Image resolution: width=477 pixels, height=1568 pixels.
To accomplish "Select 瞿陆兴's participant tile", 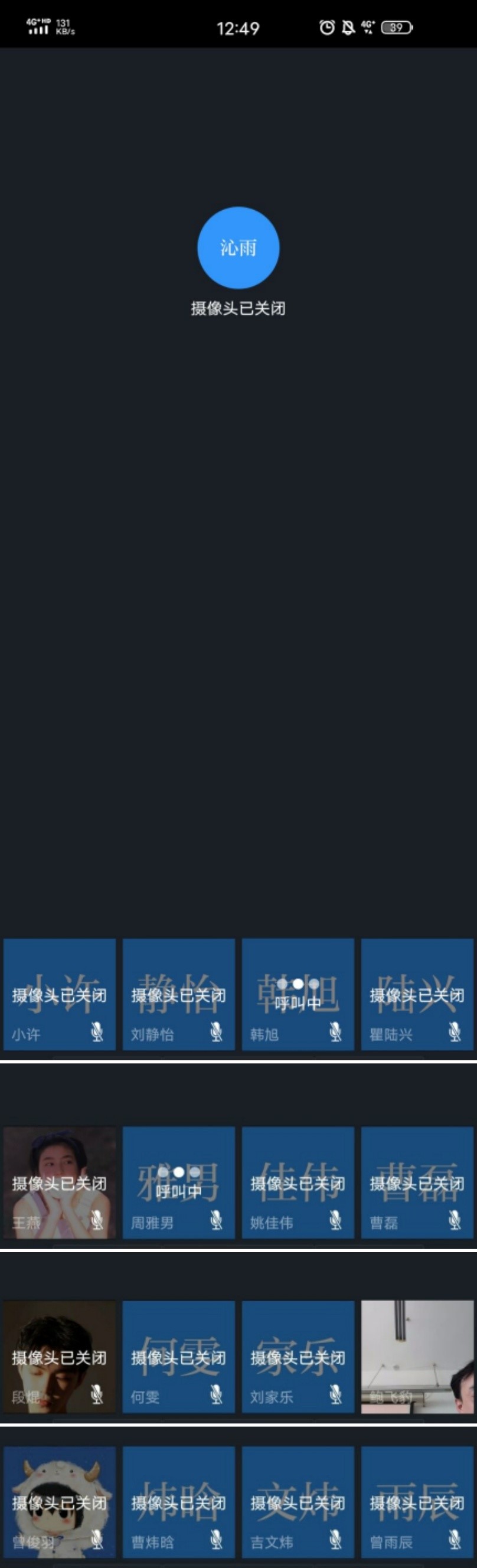I will [x=417, y=994].
